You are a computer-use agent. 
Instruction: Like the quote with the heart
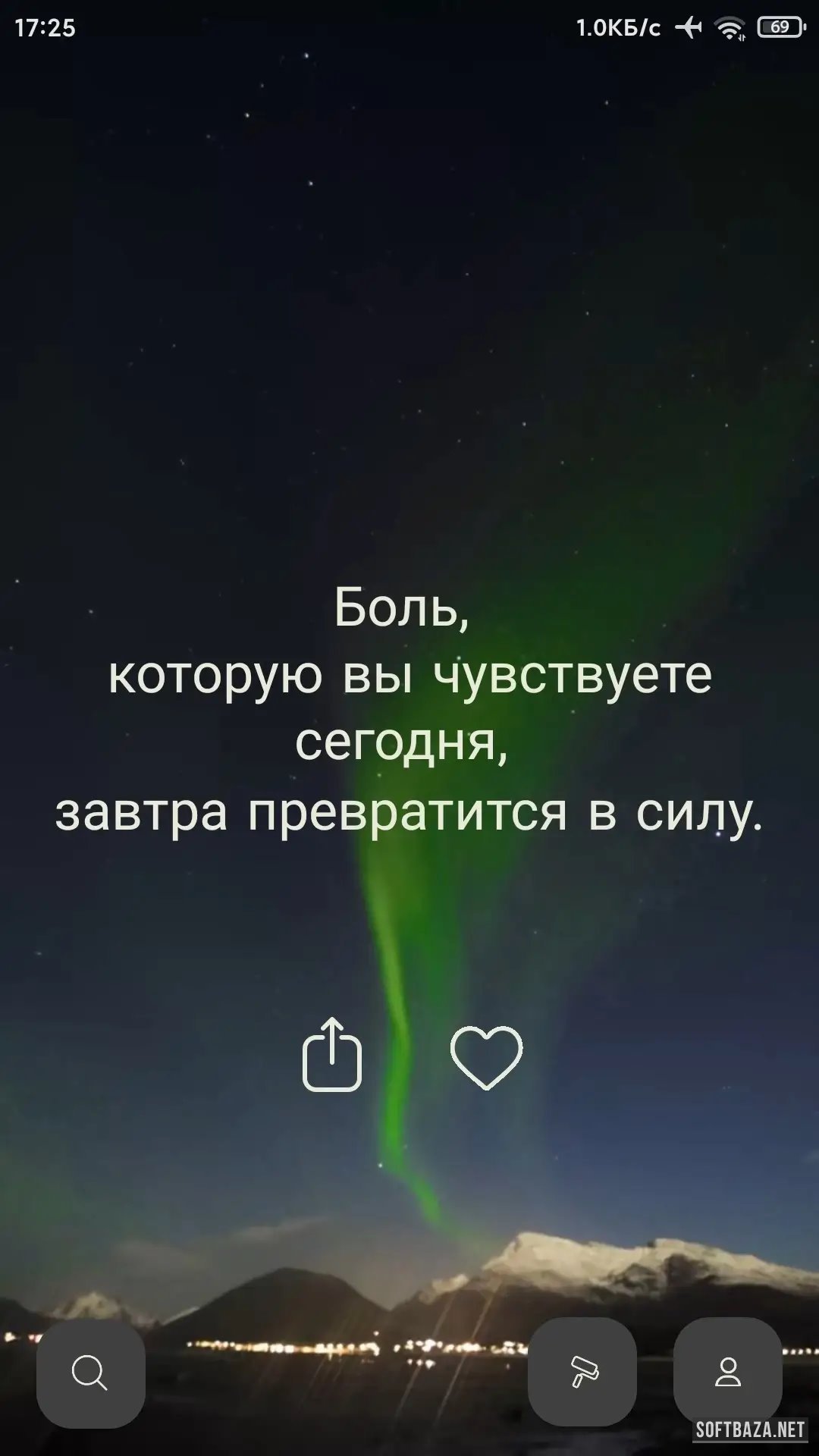(x=486, y=1057)
